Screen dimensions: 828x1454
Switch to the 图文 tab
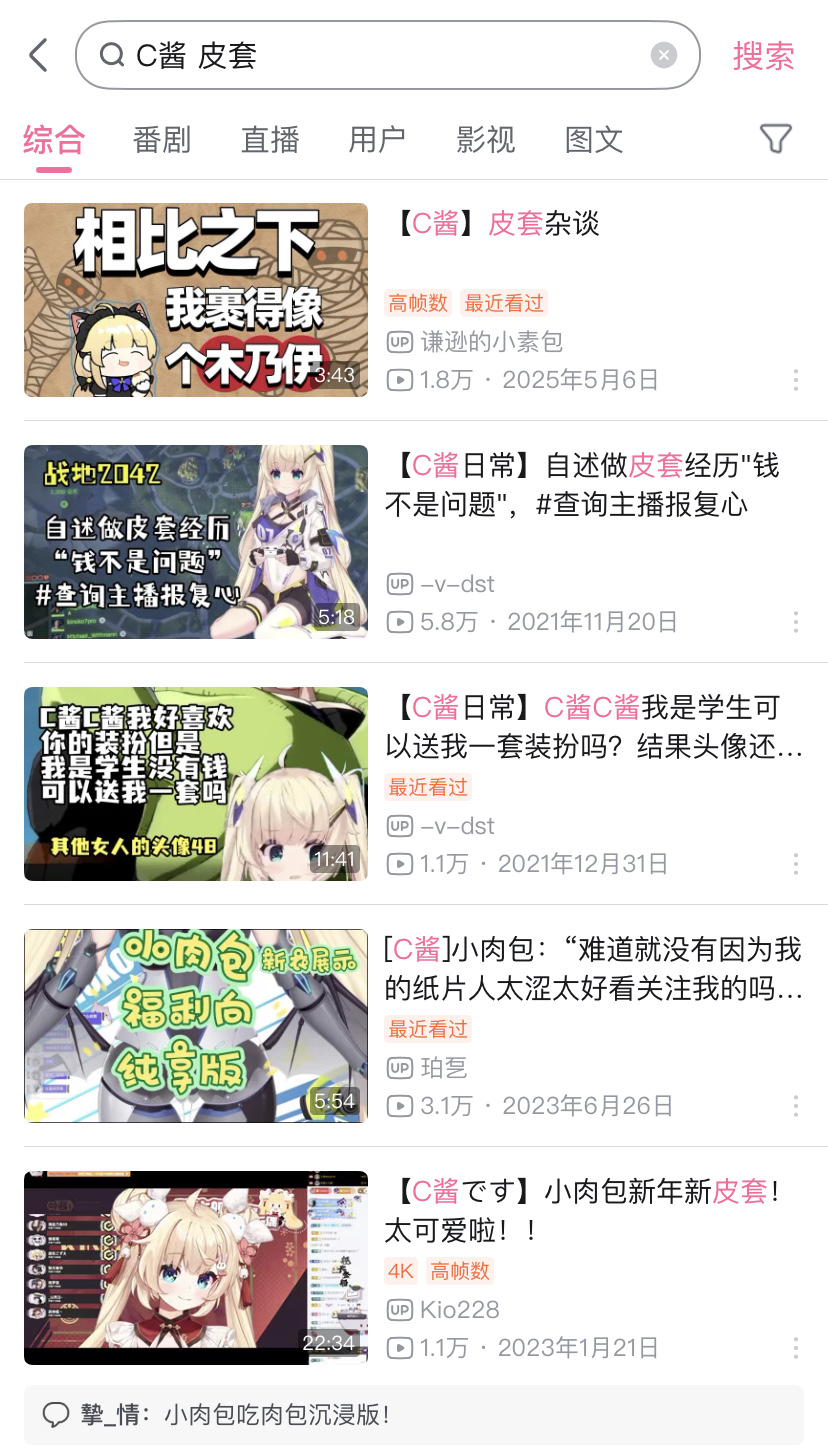point(594,140)
